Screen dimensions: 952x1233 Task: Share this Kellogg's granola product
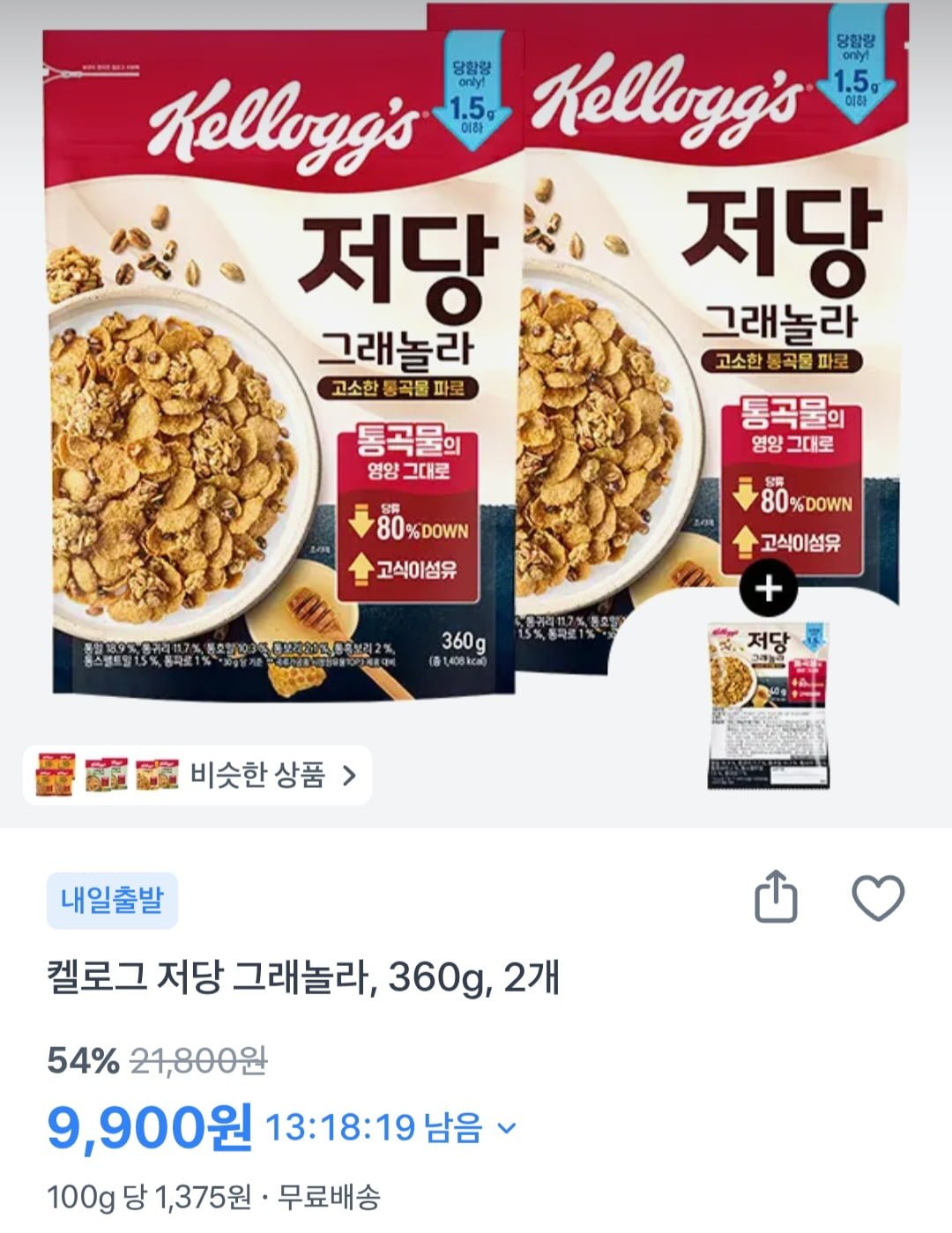pos(776,897)
